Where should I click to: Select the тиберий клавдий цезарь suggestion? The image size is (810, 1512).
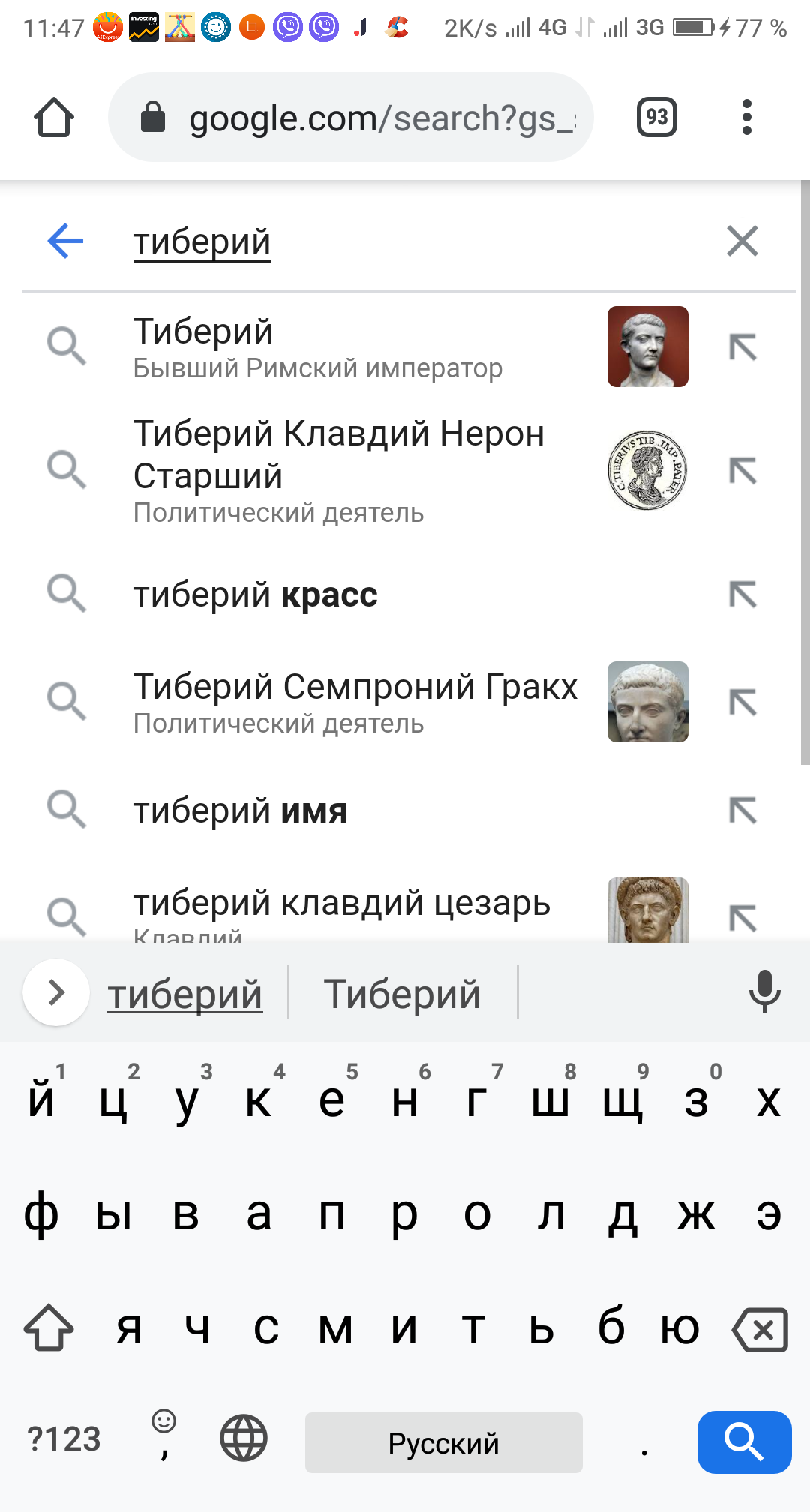[341, 907]
